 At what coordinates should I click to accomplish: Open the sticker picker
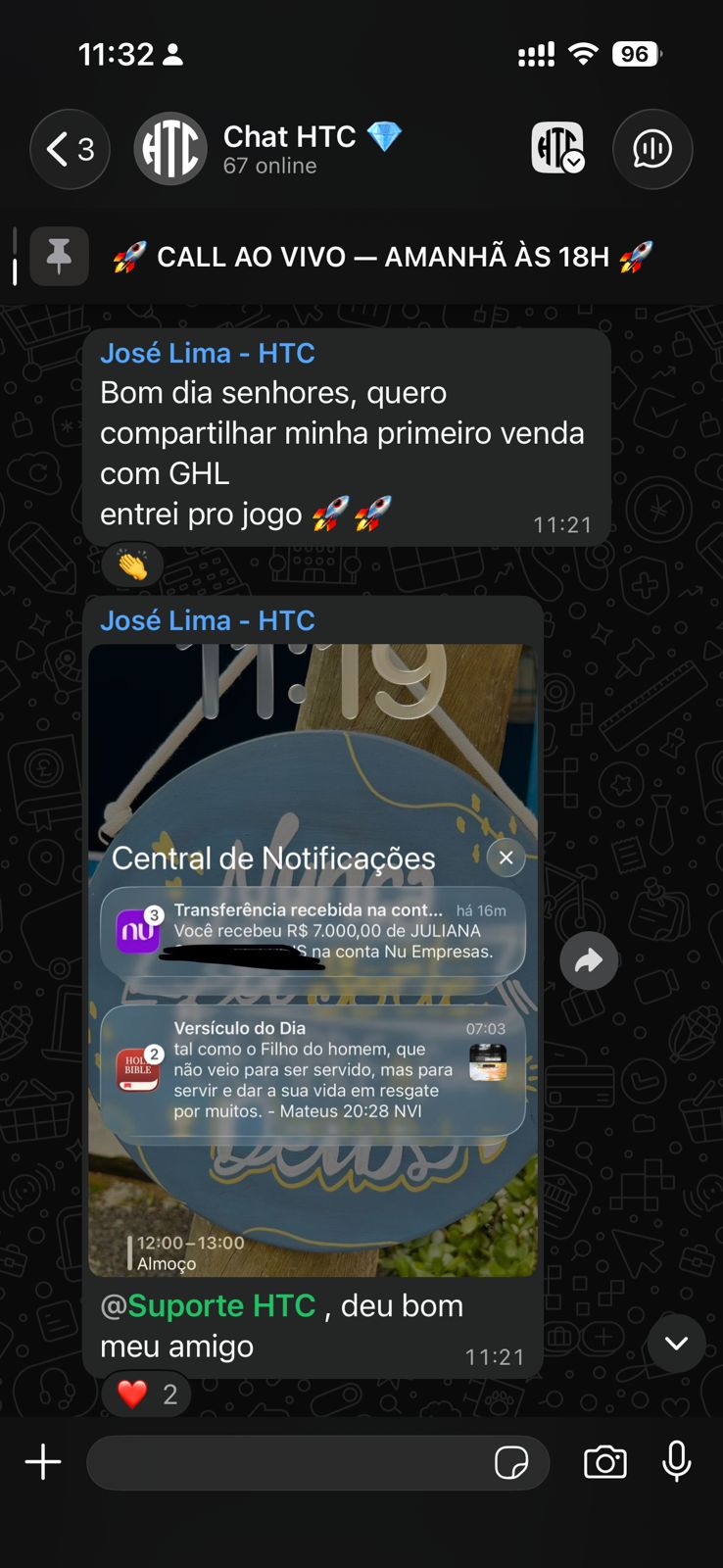click(x=511, y=1462)
